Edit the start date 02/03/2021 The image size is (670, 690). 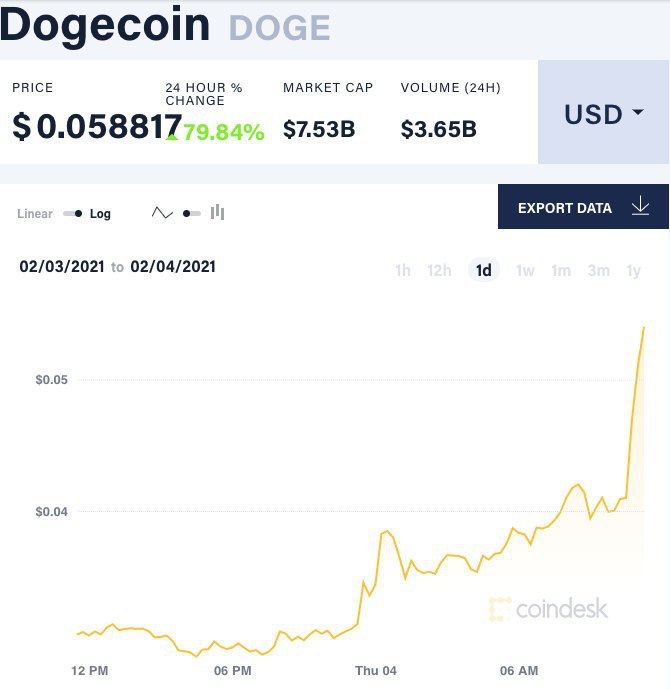pyautogui.click(x=62, y=267)
